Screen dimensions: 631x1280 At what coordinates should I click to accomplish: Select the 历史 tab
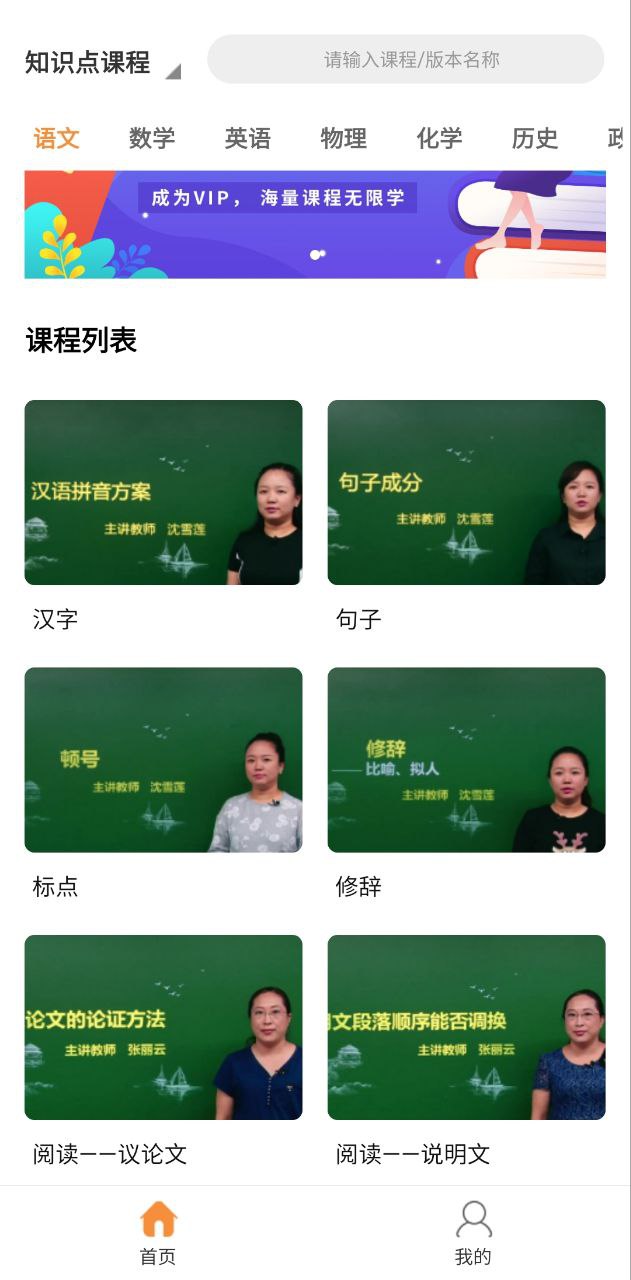click(535, 138)
